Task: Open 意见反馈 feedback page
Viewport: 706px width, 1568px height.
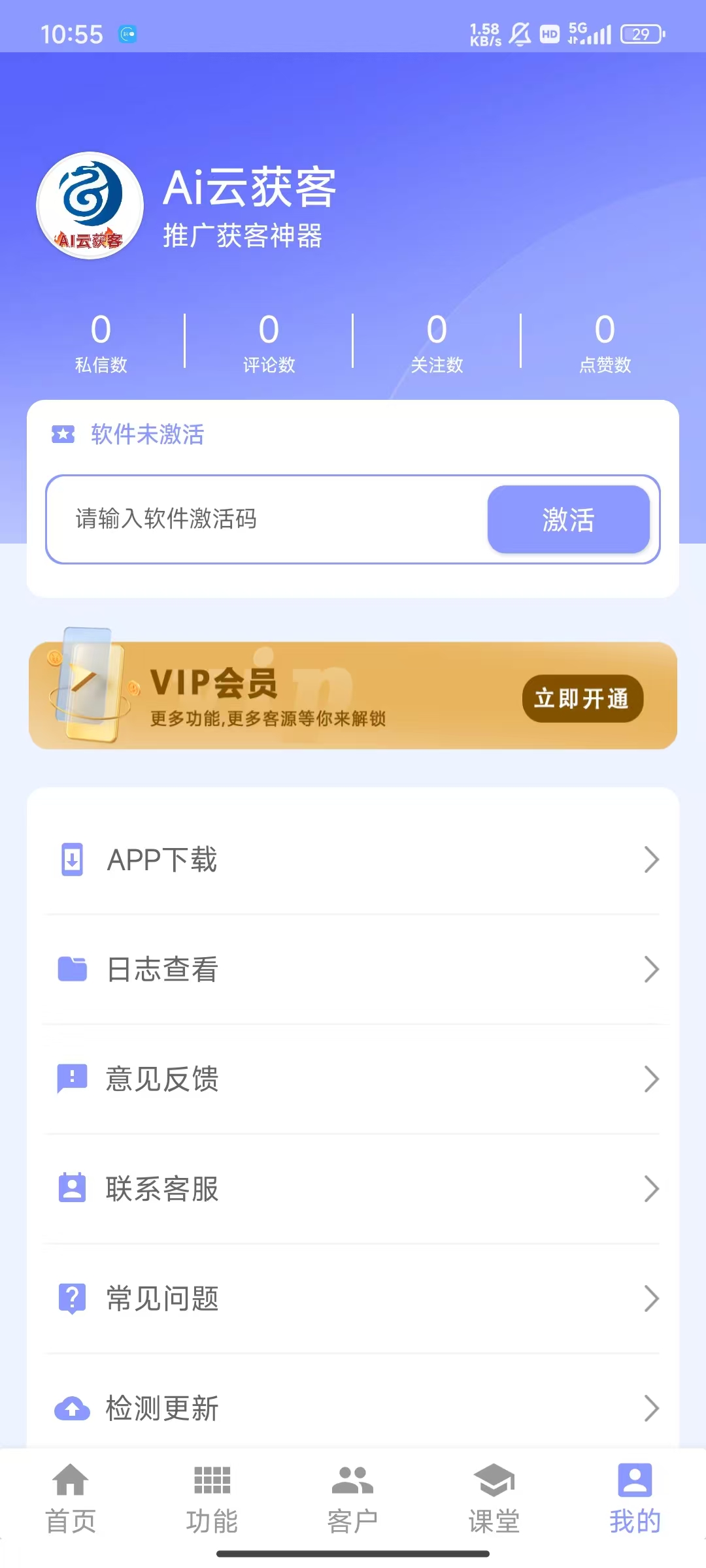Action: click(353, 1079)
